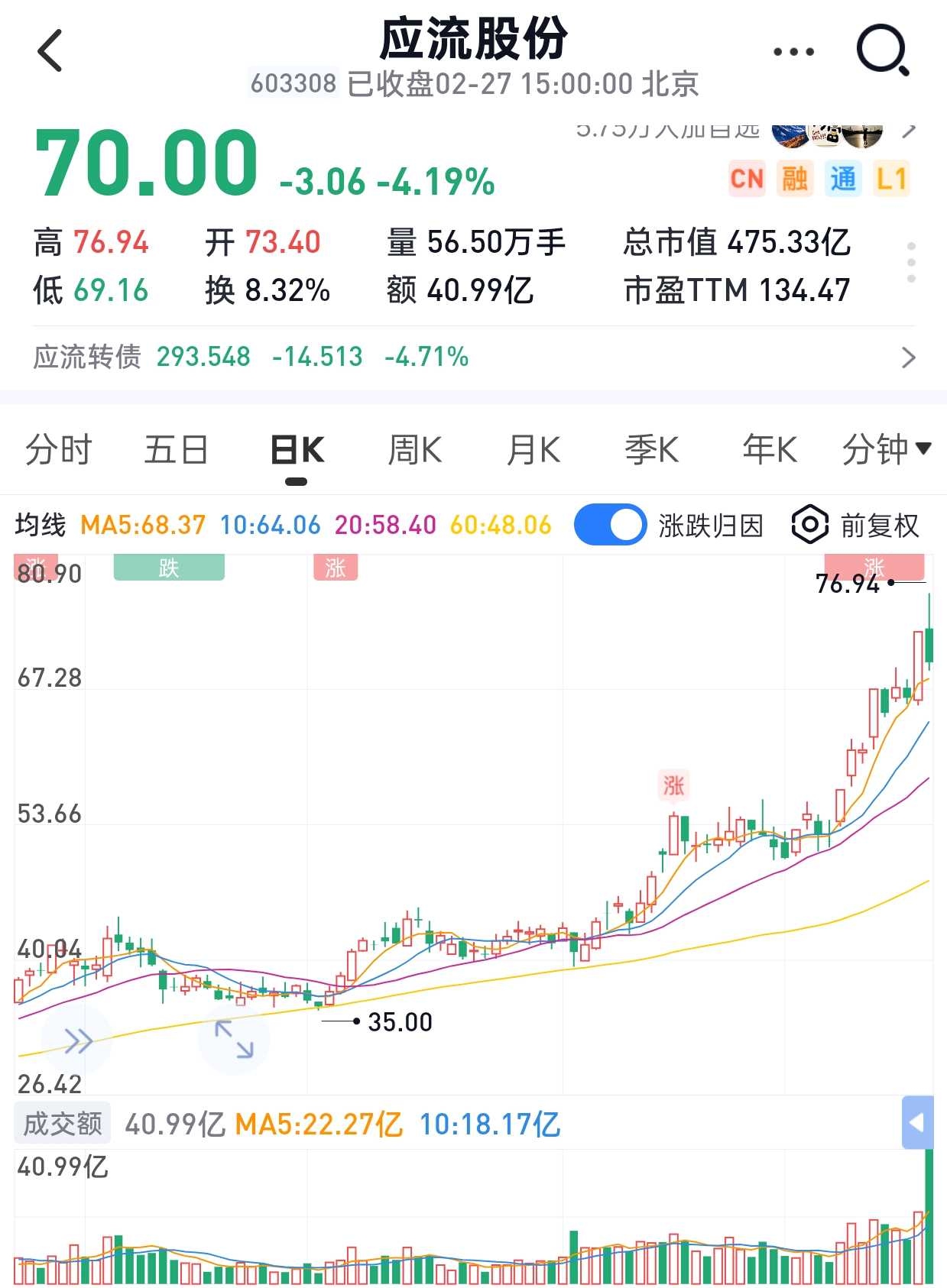The image size is (947, 1288).
Task: Toggle off 涨跌归因 switch
Action: pyautogui.click(x=610, y=525)
